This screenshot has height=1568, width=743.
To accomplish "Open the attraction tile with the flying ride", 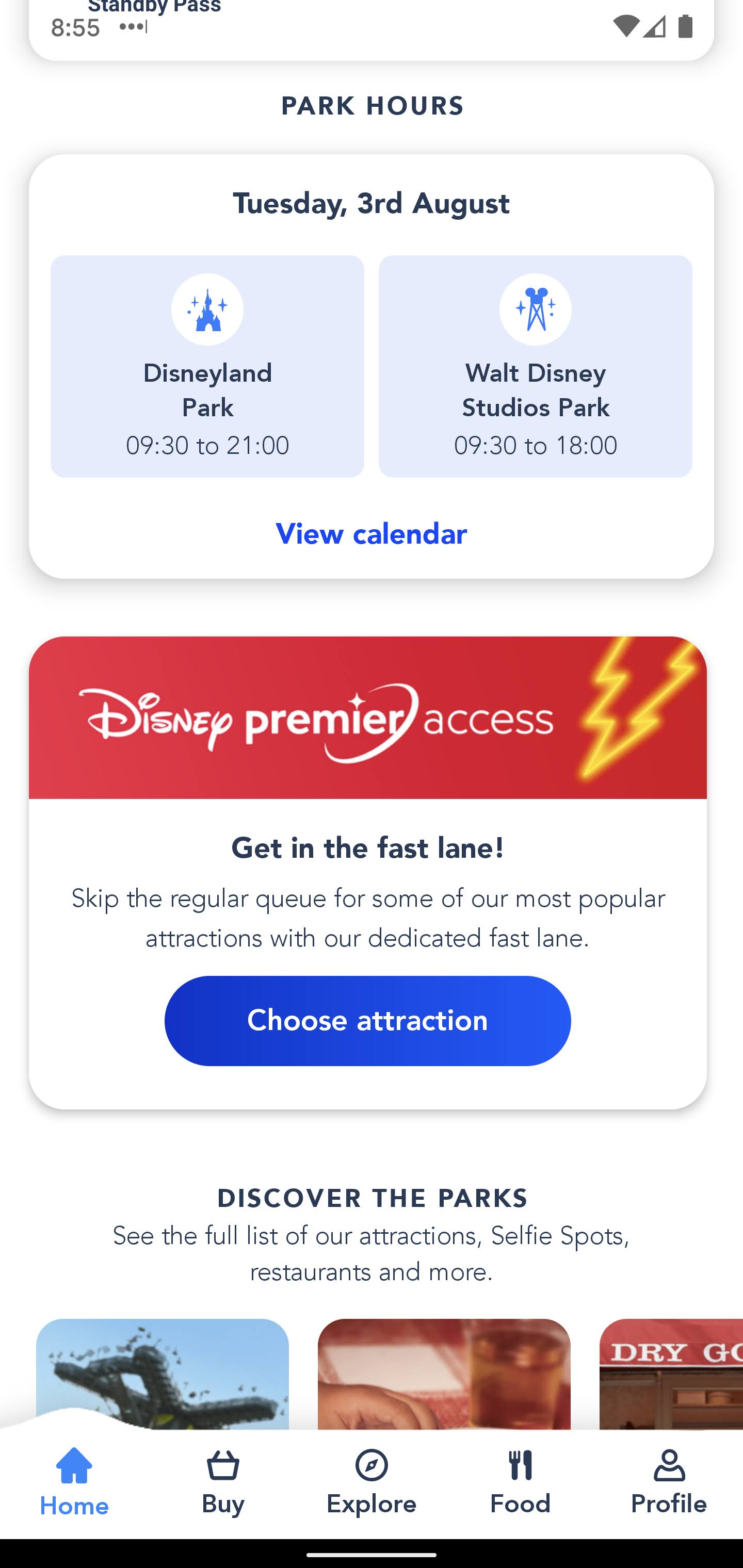I will [162, 1373].
